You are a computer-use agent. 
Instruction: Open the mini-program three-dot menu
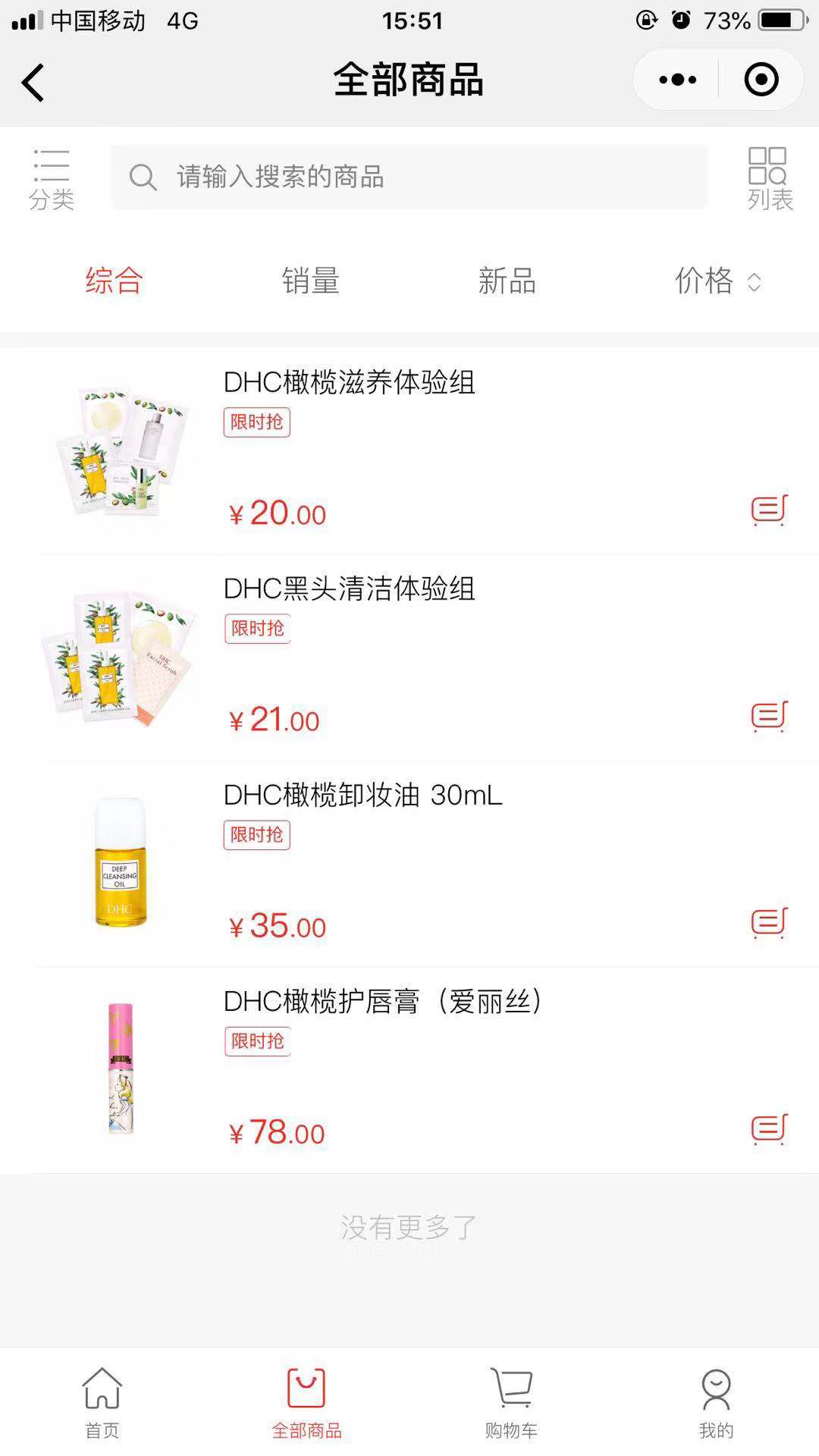click(677, 80)
